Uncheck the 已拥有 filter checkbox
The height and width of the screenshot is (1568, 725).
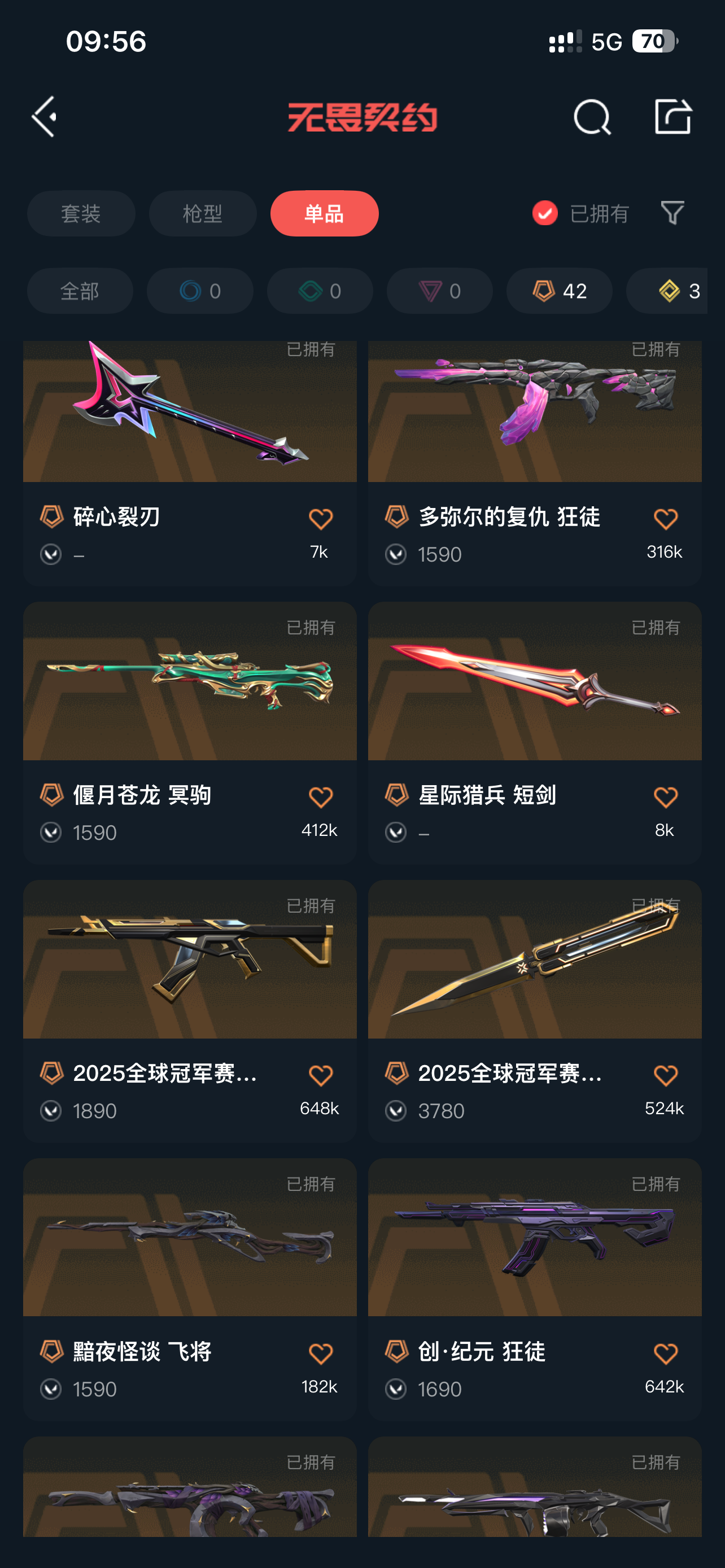coord(545,213)
